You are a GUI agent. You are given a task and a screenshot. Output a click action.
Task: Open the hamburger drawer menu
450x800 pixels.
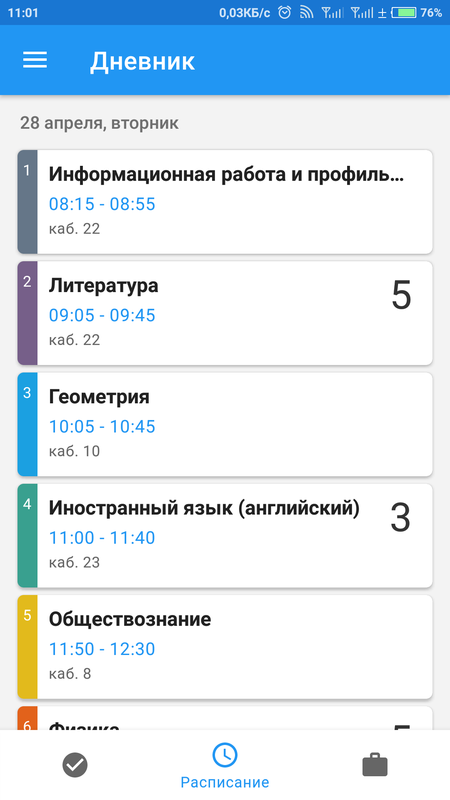[35, 60]
